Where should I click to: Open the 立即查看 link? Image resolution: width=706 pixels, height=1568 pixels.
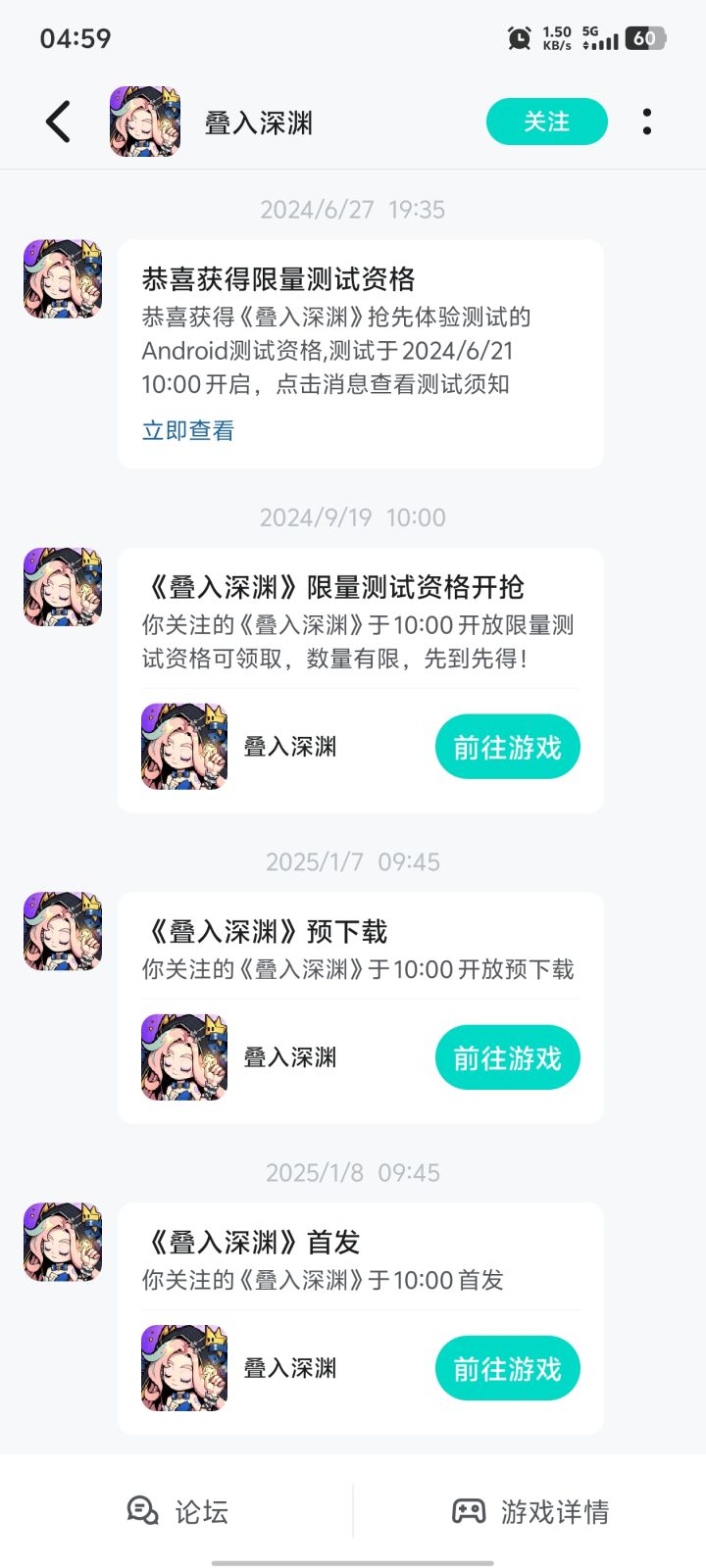186,429
